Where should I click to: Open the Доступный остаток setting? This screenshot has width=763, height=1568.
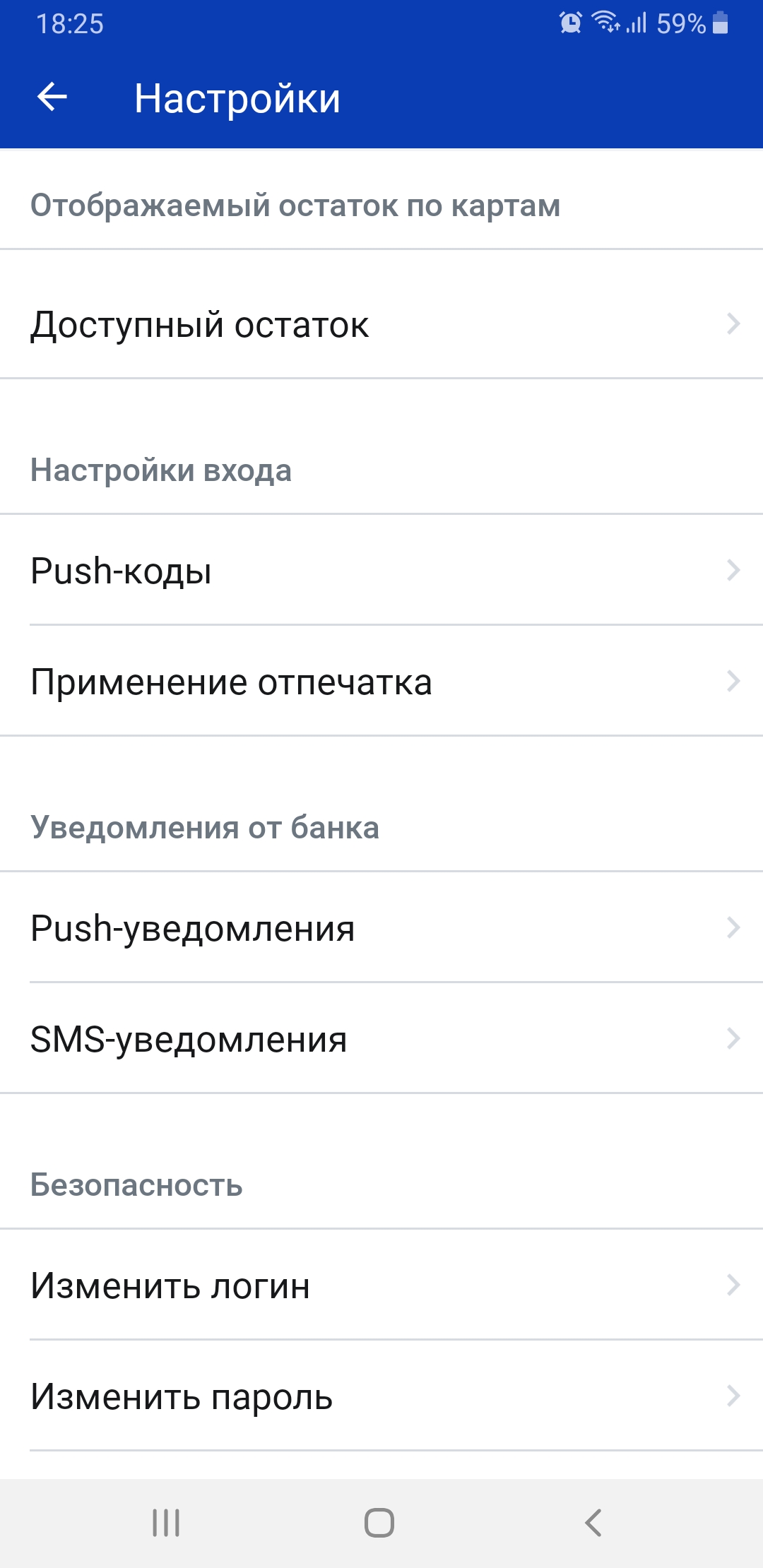pyautogui.click(x=381, y=325)
